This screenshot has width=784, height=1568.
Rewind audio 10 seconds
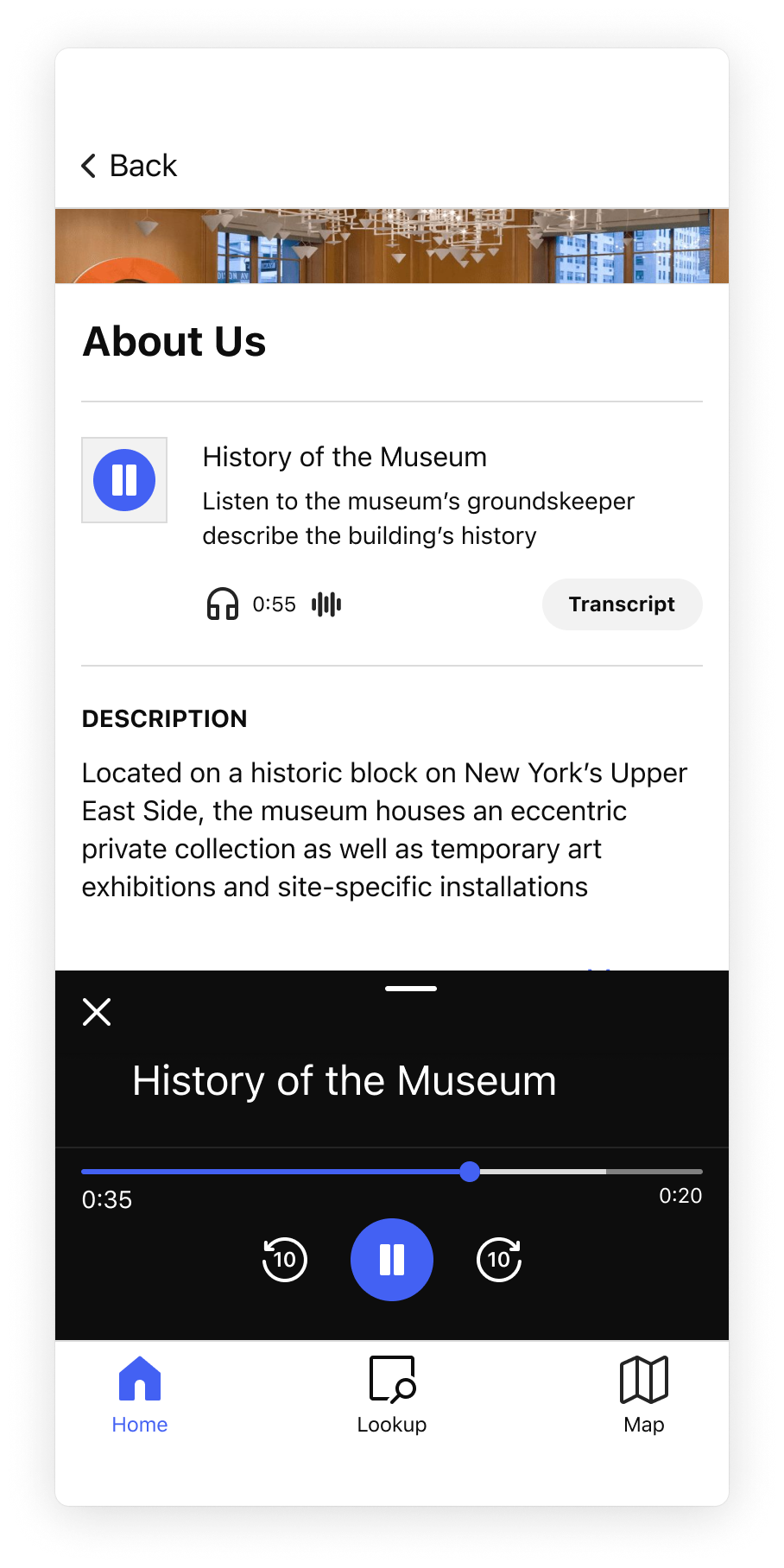click(285, 1260)
